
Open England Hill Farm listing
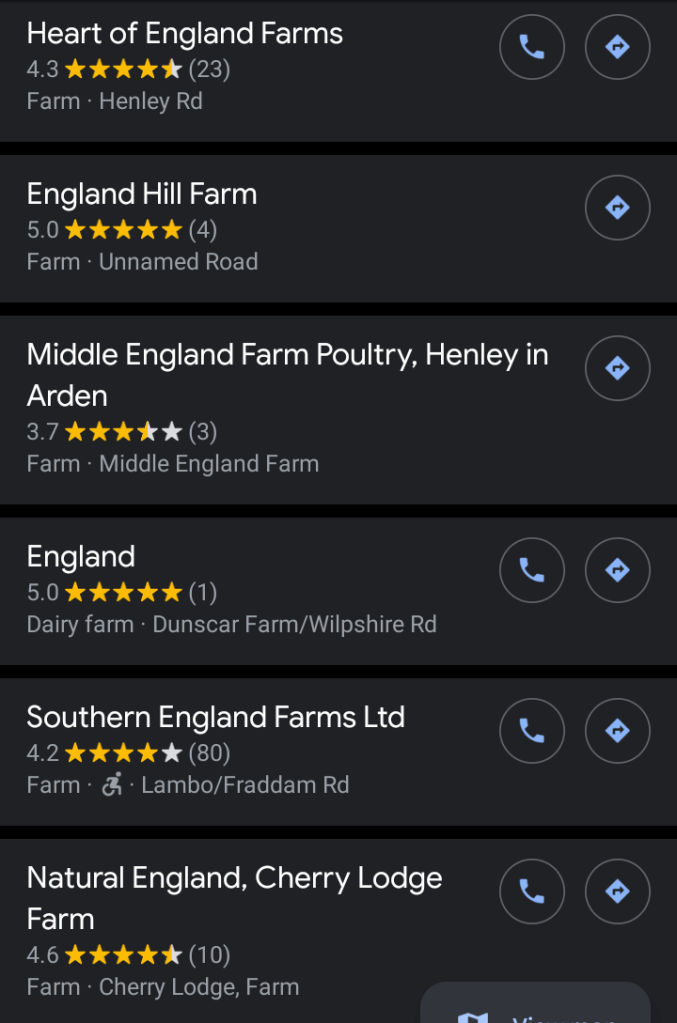click(x=142, y=194)
